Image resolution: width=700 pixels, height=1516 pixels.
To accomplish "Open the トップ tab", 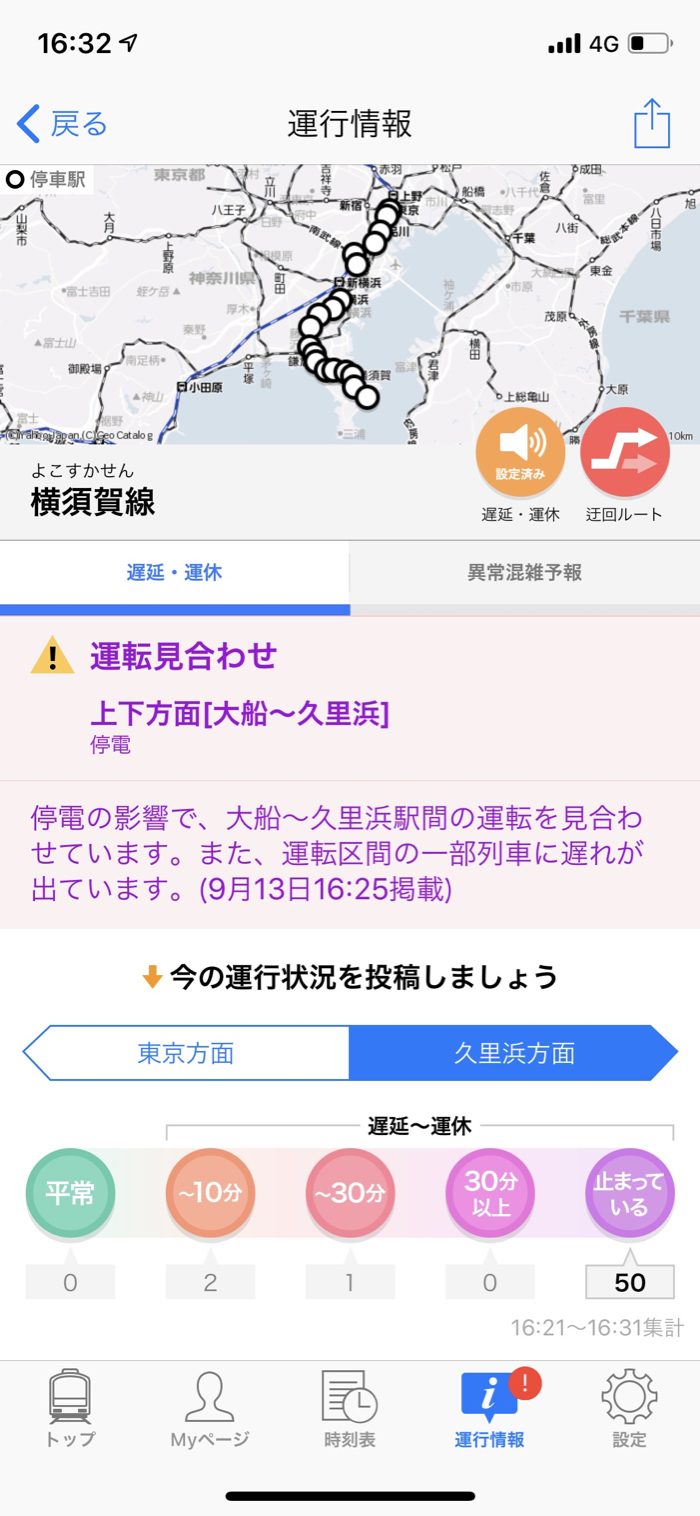I will pos(70,1410).
